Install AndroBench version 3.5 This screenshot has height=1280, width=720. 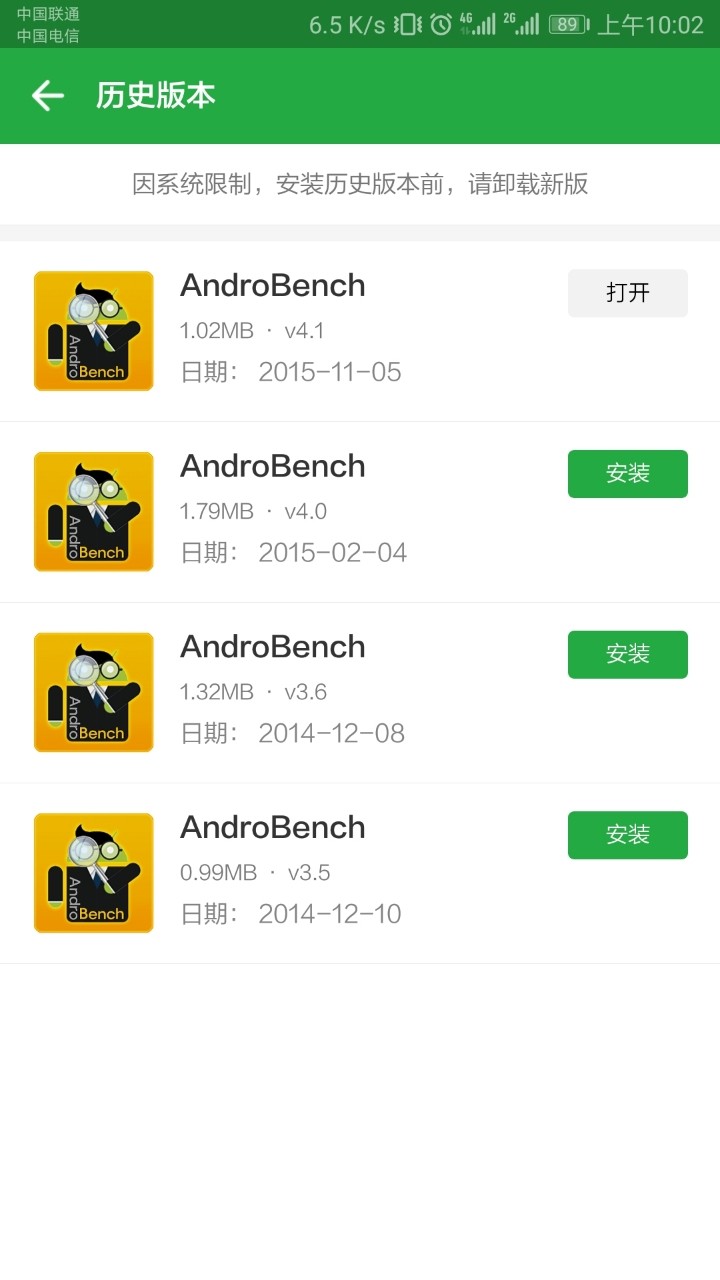point(627,835)
